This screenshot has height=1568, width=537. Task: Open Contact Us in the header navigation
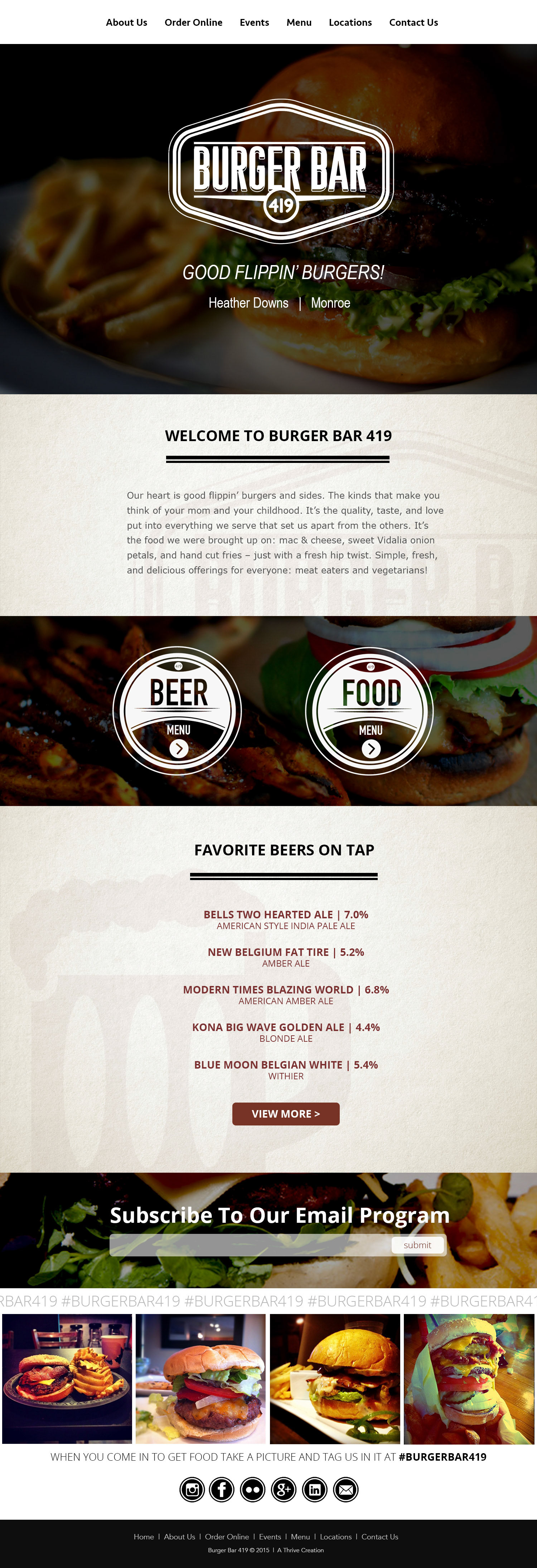(413, 23)
